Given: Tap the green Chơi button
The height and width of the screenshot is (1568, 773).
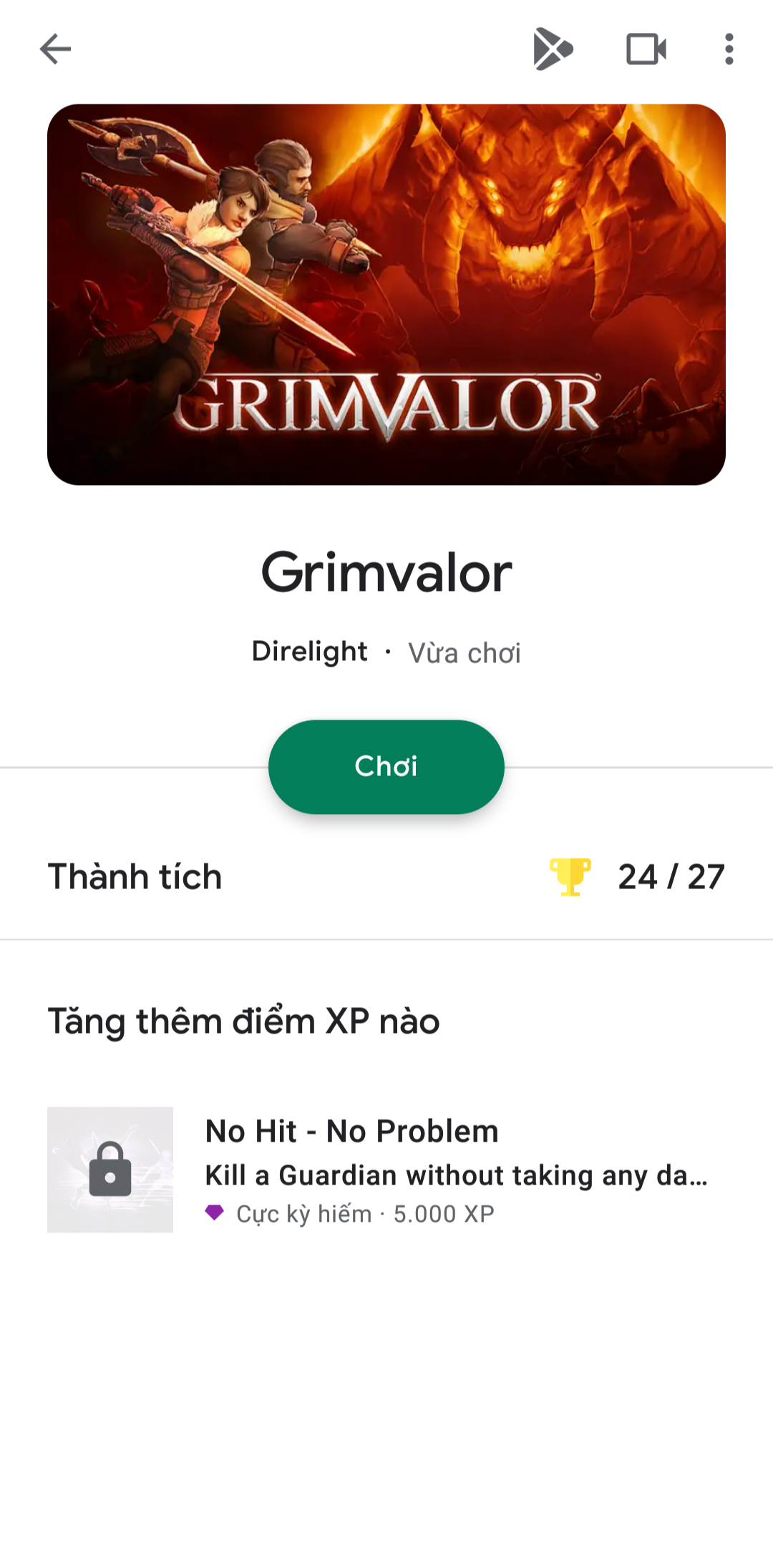Looking at the screenshot, I should 386,766.
